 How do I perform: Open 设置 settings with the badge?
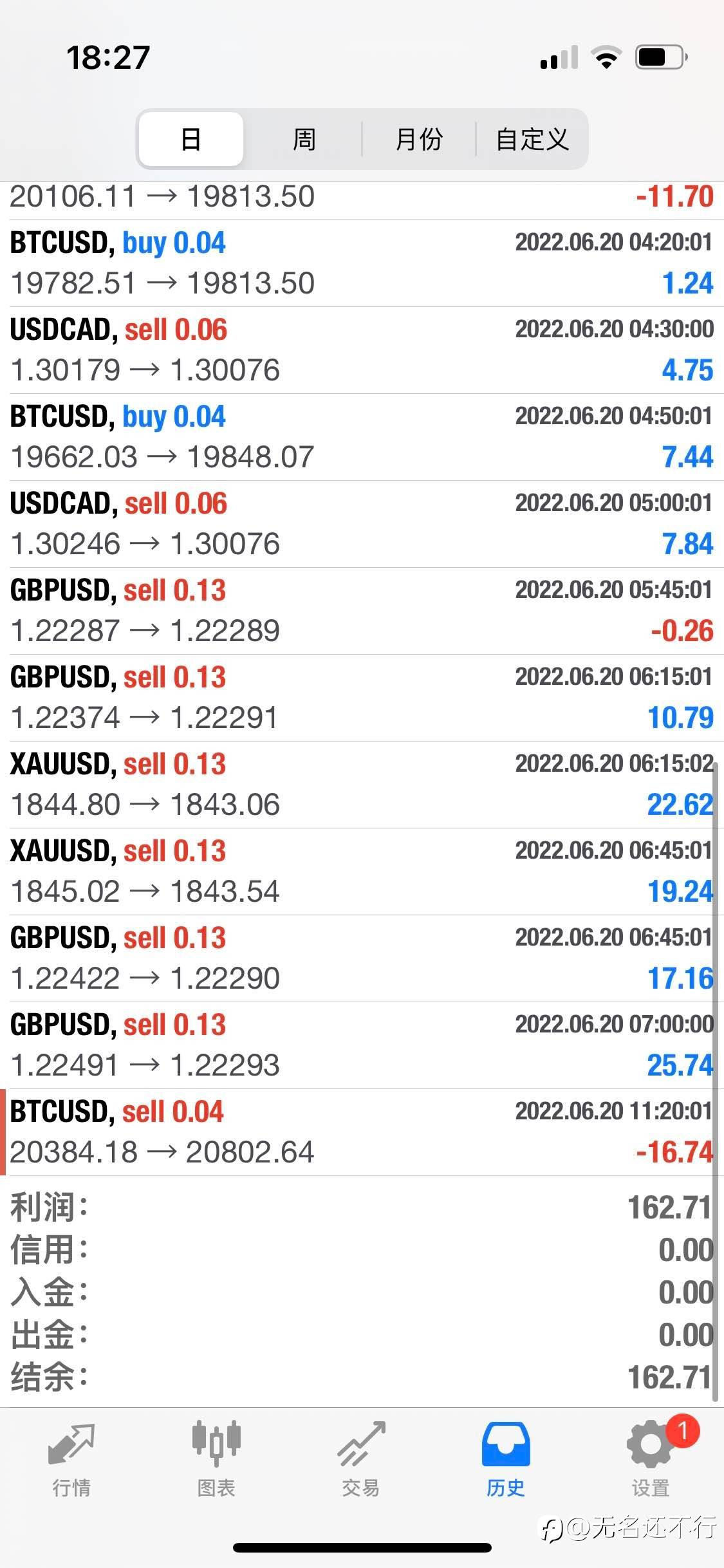coord(651,1459)
